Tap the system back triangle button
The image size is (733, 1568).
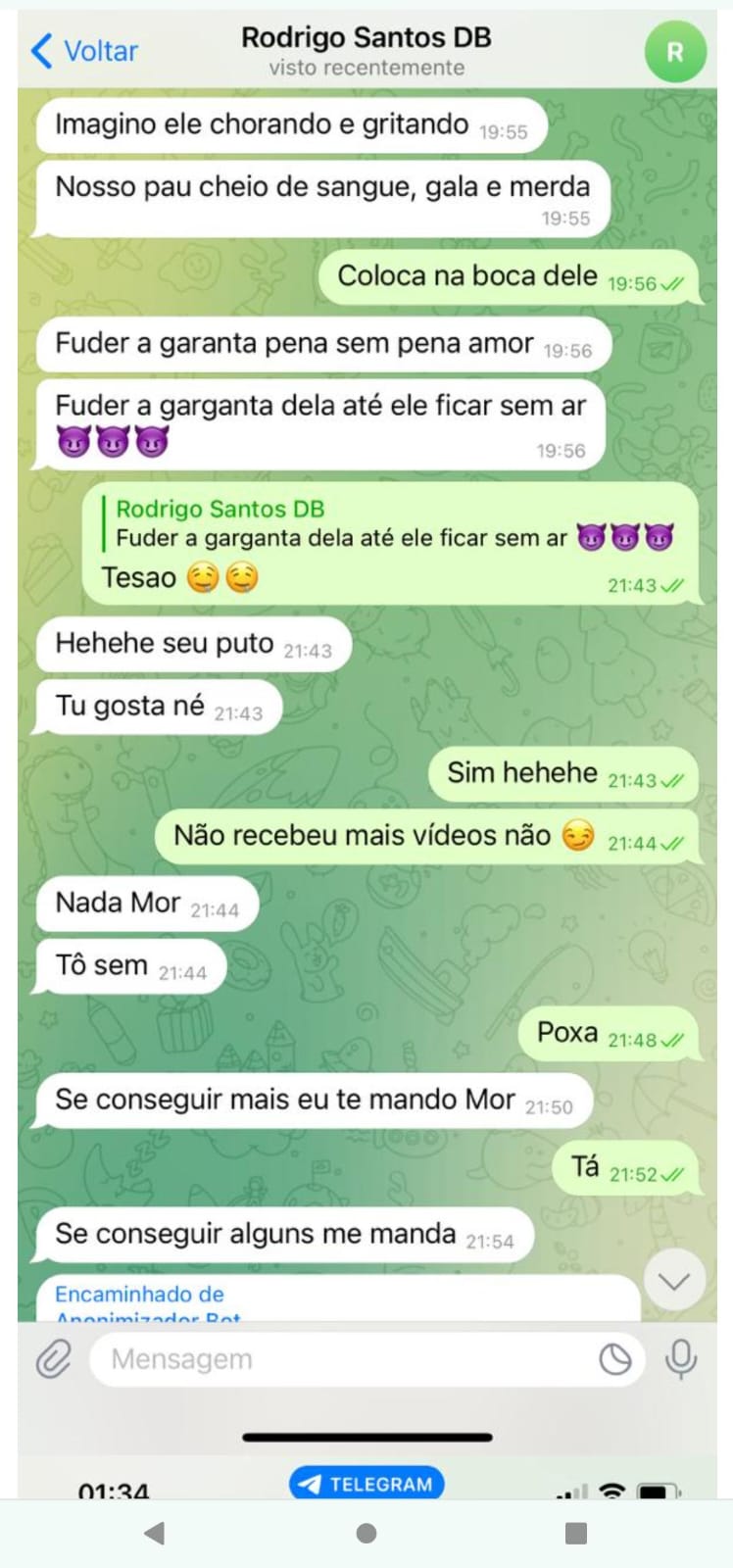155,1534
